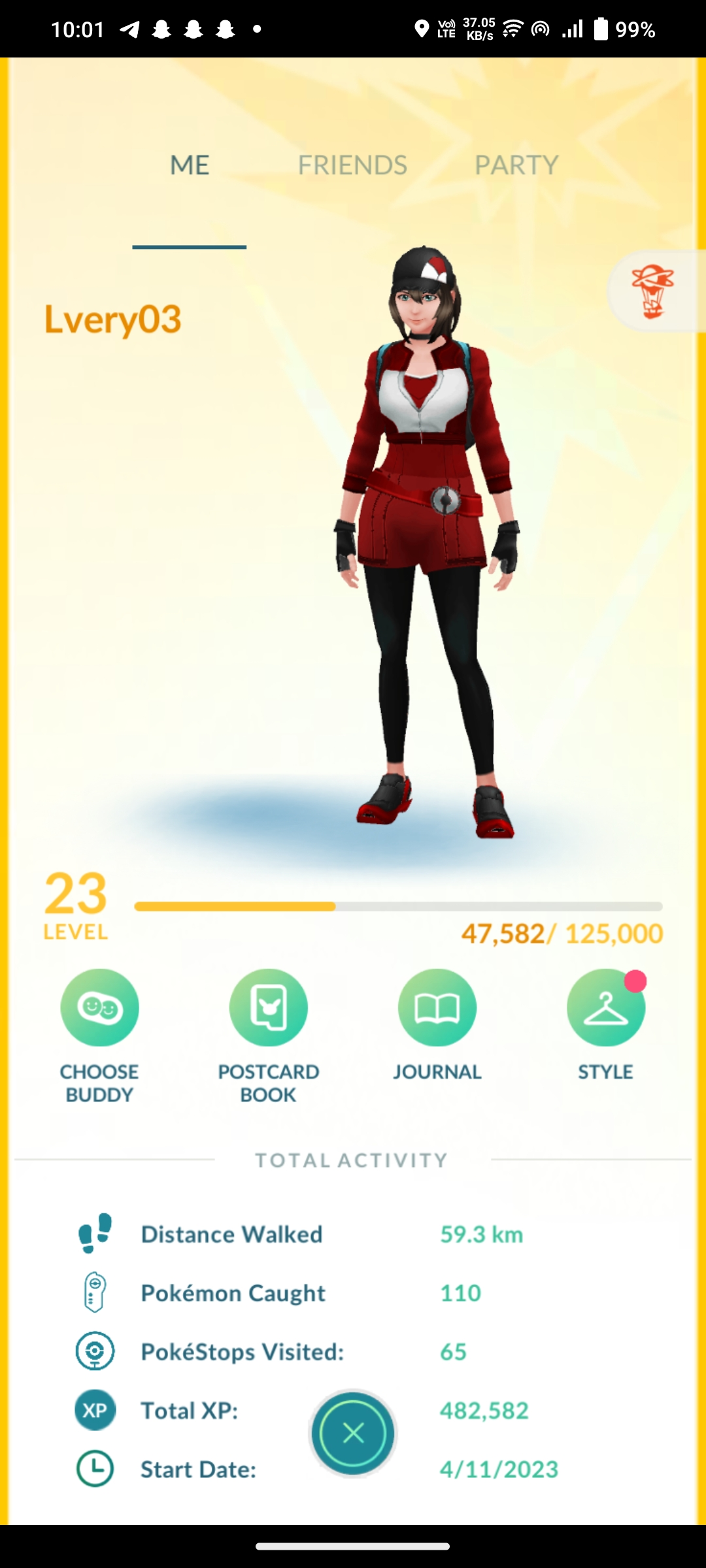Open Choose Buddy
This screenshot has height=1568, width=706.
(x=99, y=1008)
